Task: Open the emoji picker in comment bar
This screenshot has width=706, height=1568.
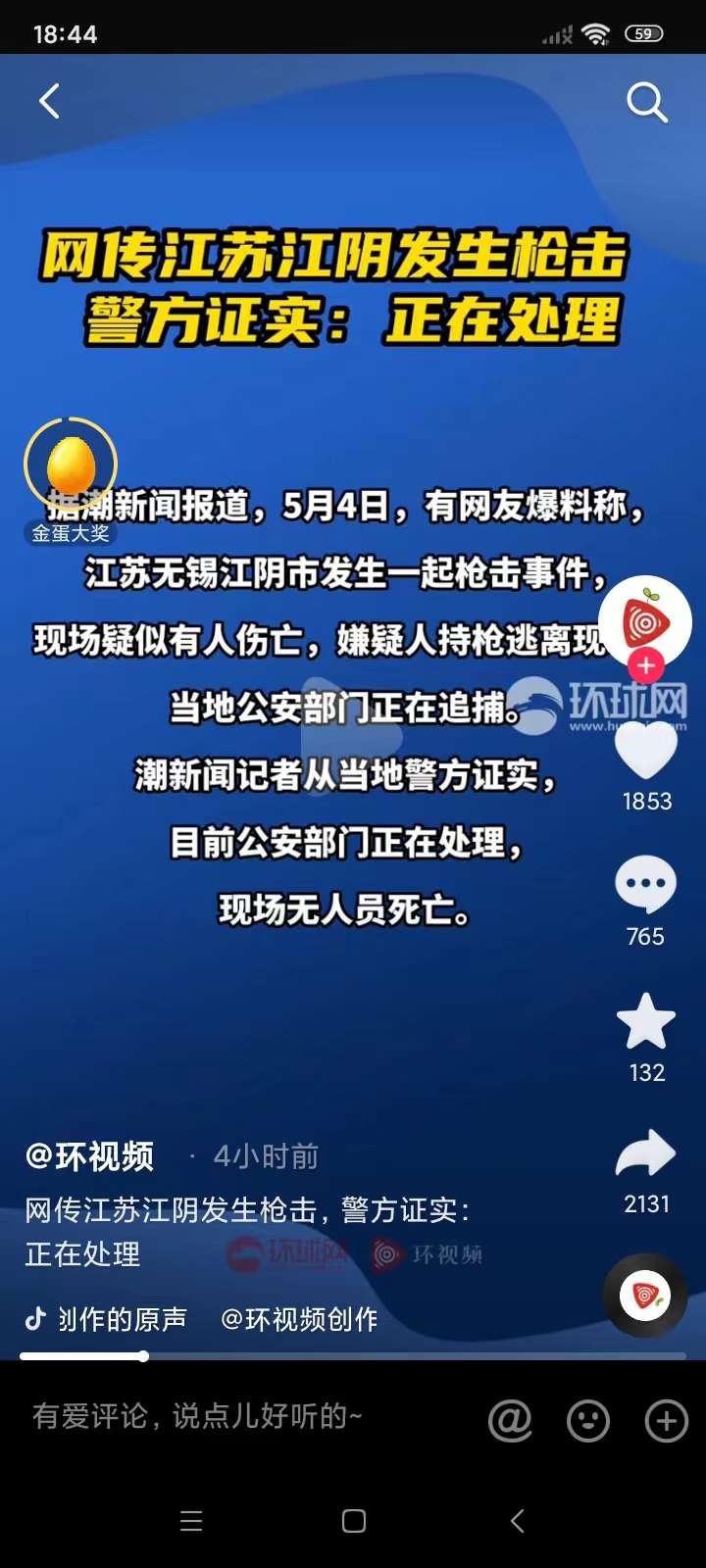Action: (x=588, y=1420)
